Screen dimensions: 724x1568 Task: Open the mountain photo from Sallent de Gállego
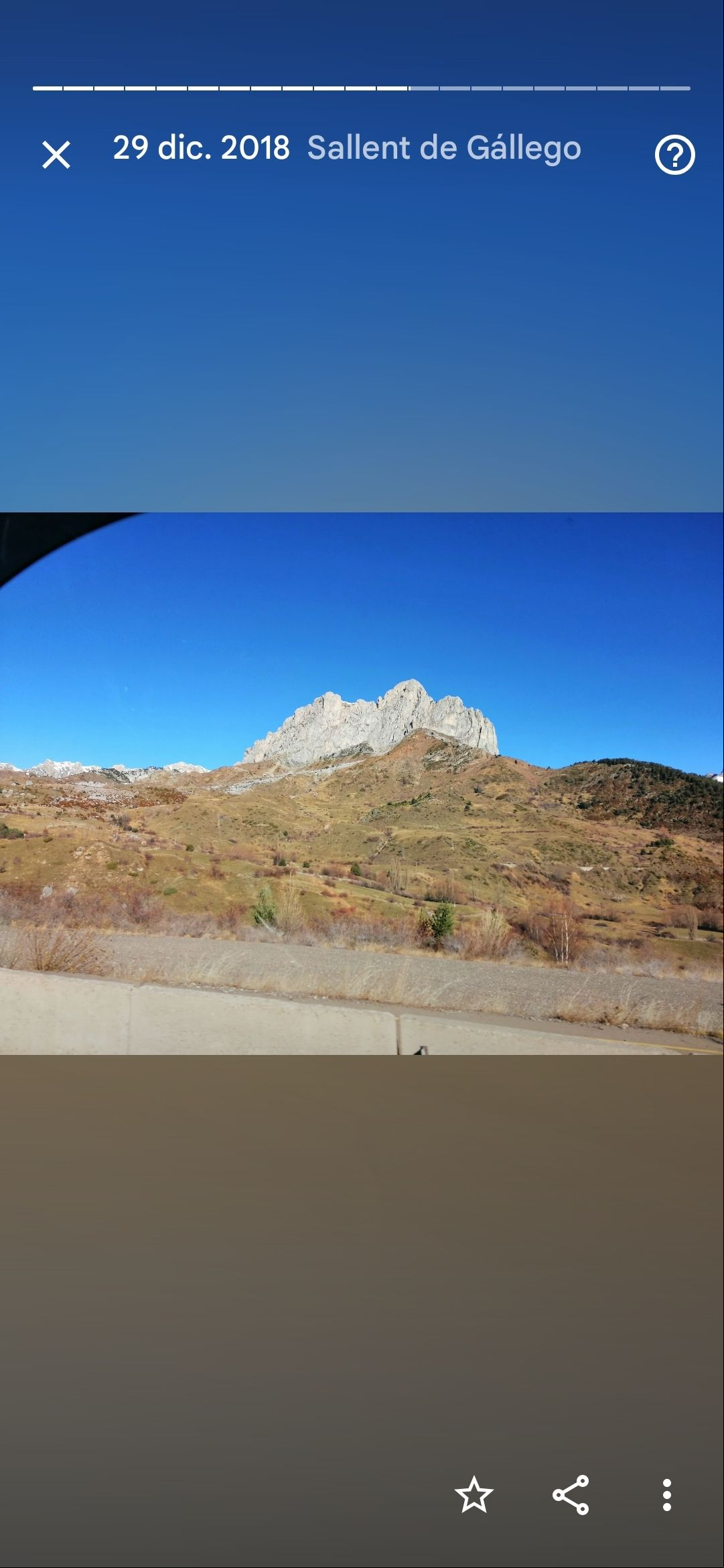(362, 783)
